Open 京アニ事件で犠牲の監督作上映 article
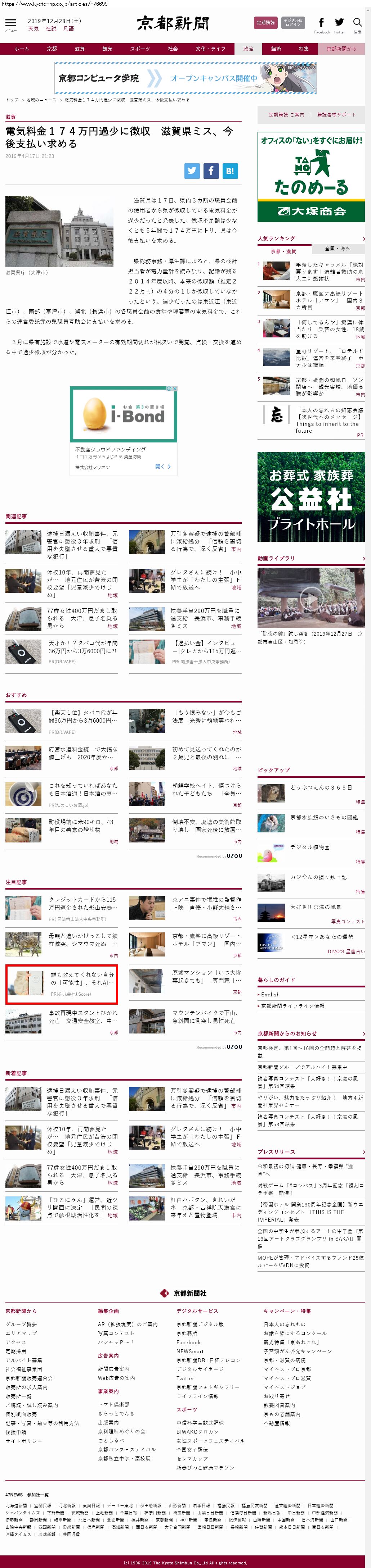371x1568 pixels. pos(206,903)
